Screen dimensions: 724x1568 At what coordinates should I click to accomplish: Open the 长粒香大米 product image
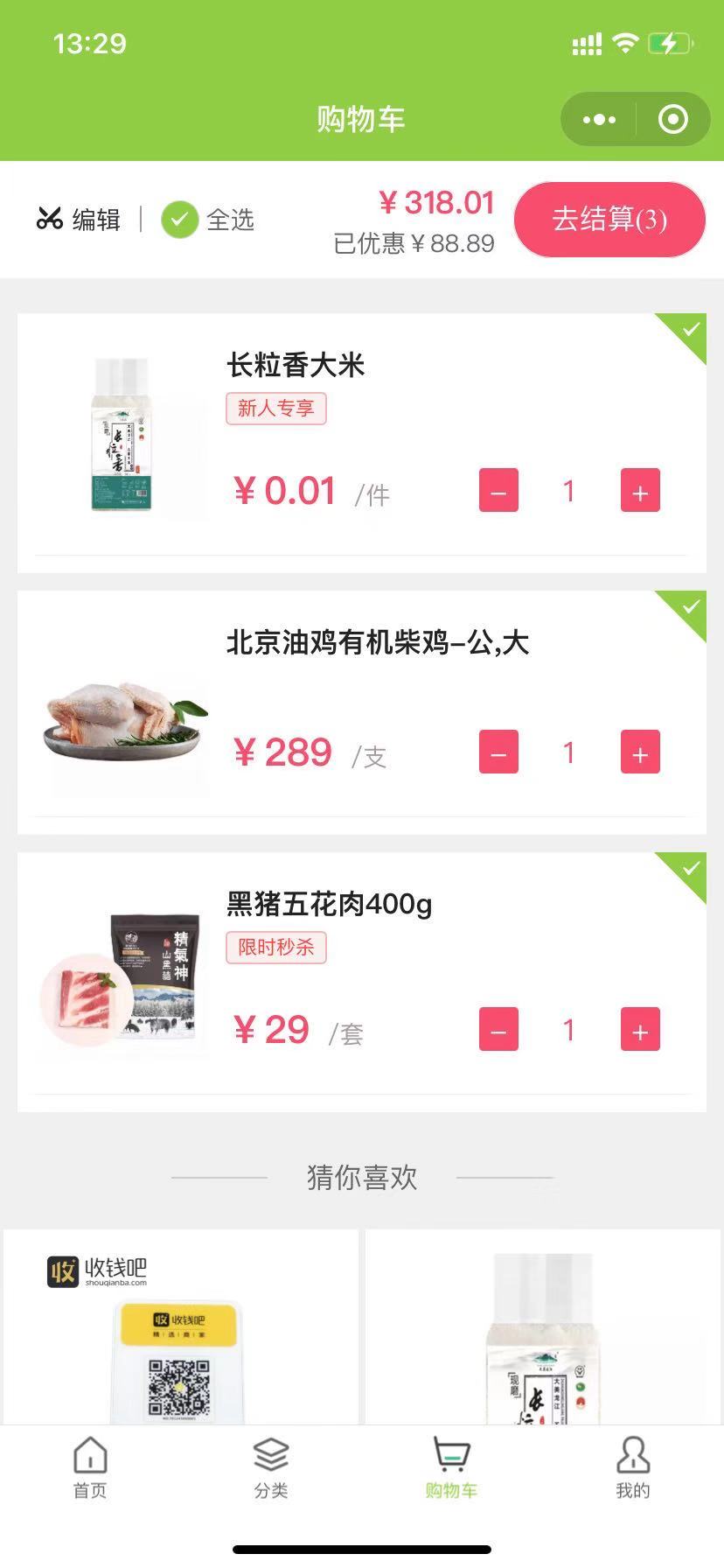(x=122, y=435)
